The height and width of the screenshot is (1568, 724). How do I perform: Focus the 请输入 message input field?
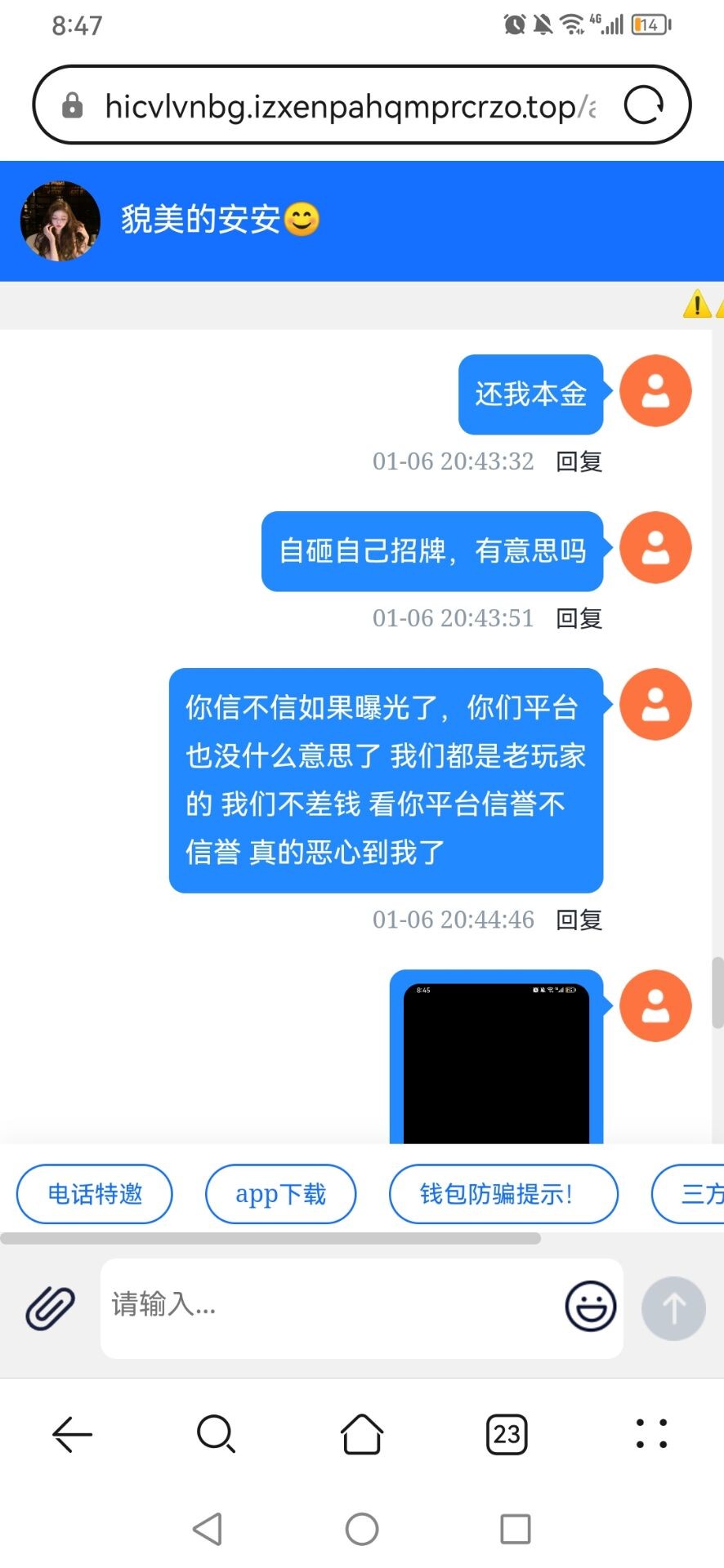(x=327, y=1307)
